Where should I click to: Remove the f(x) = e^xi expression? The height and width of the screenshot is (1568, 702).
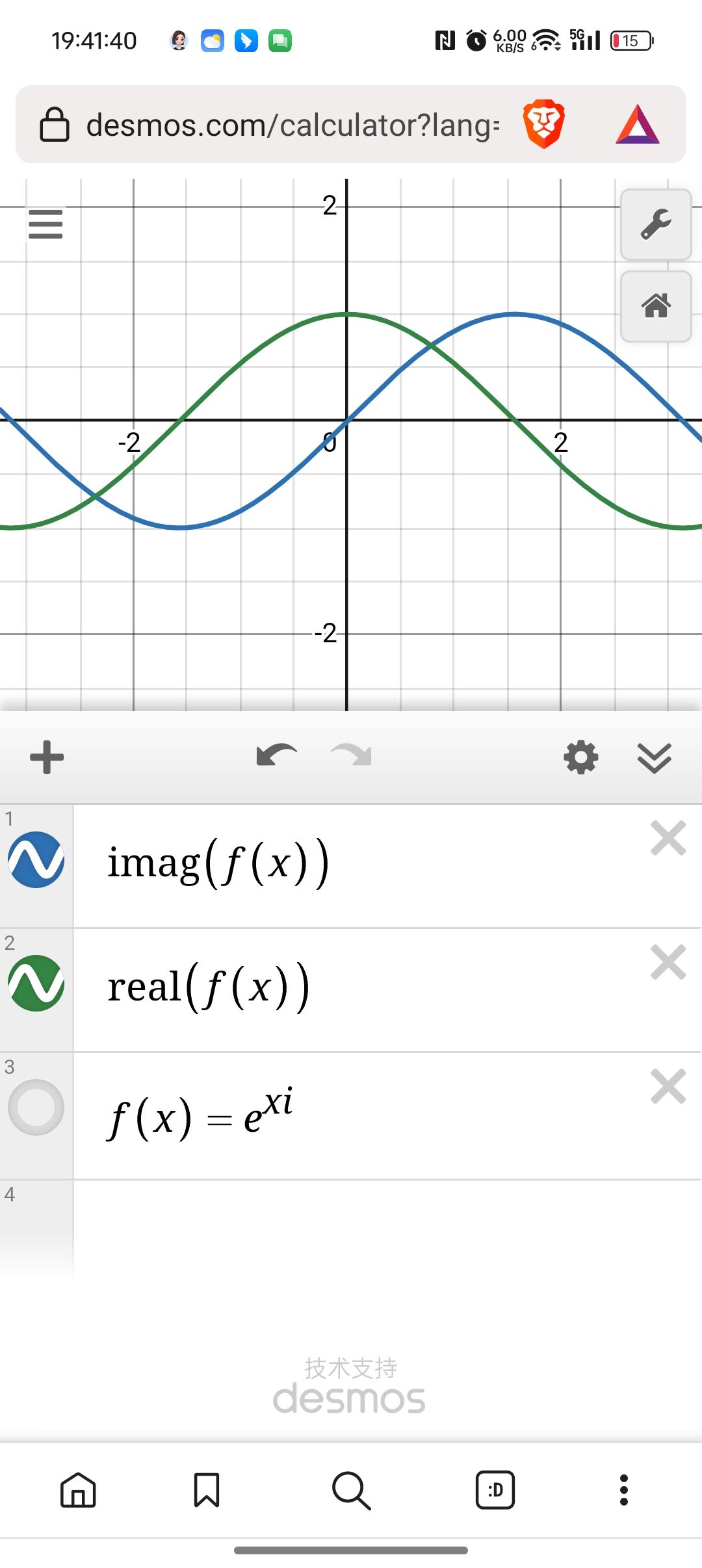click(x=668, y=1086)
